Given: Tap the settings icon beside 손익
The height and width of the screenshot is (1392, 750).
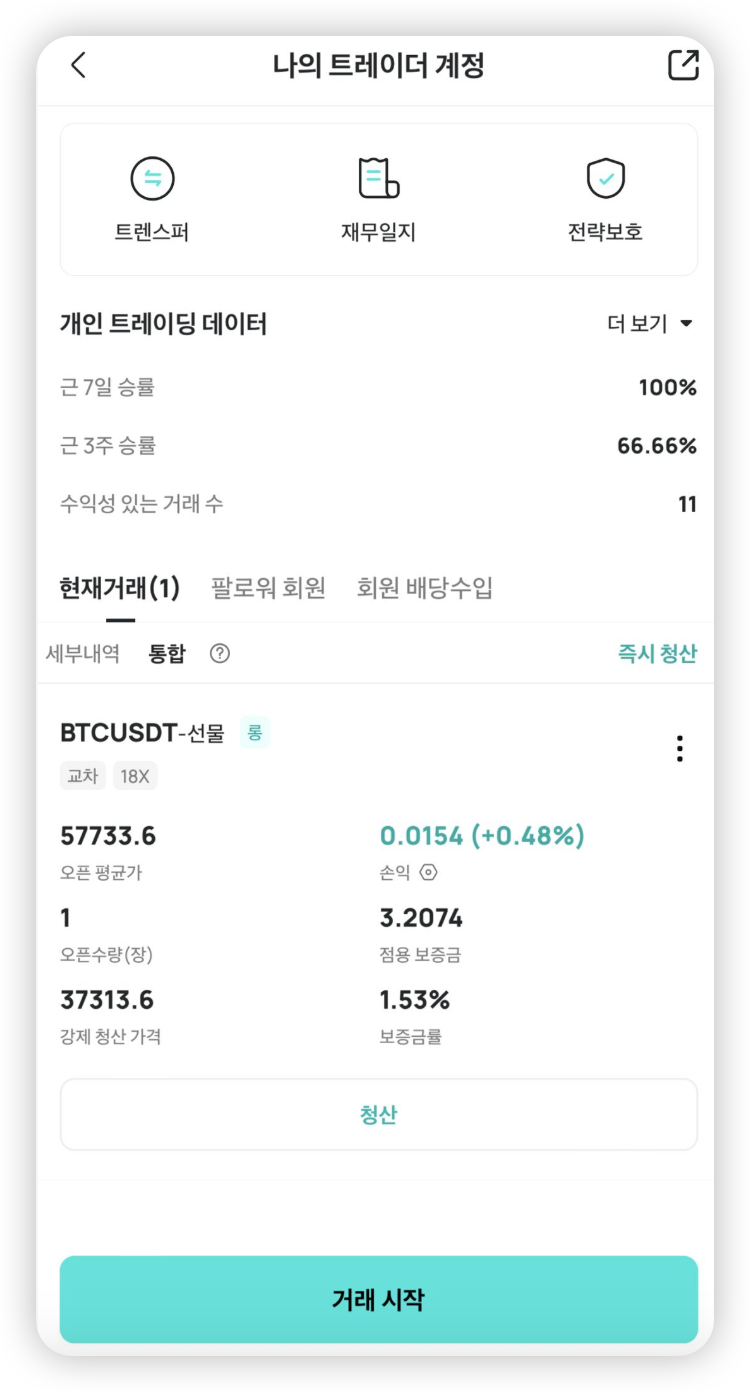Looking at the screenshot, I should tap(428, 872).
